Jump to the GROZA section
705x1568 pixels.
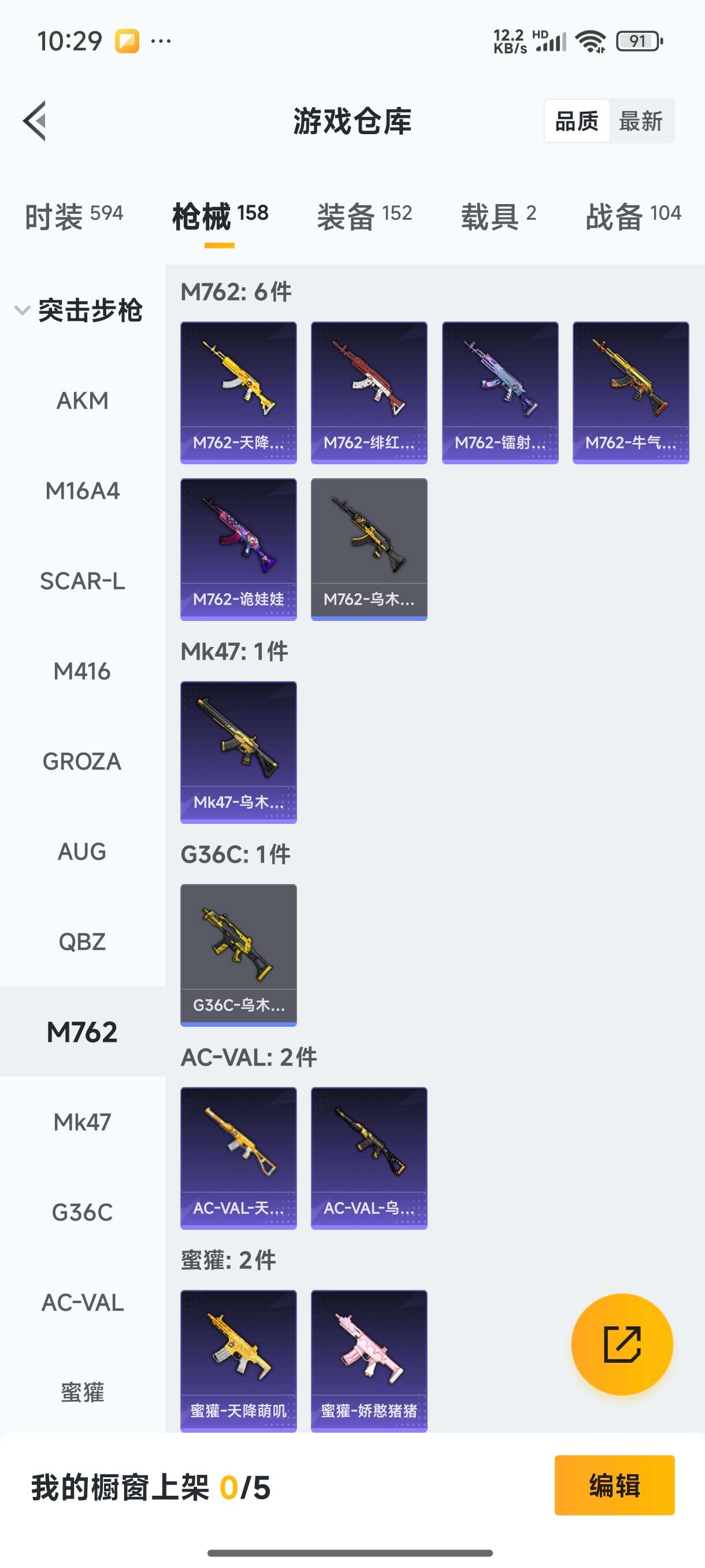coord(82,761)
